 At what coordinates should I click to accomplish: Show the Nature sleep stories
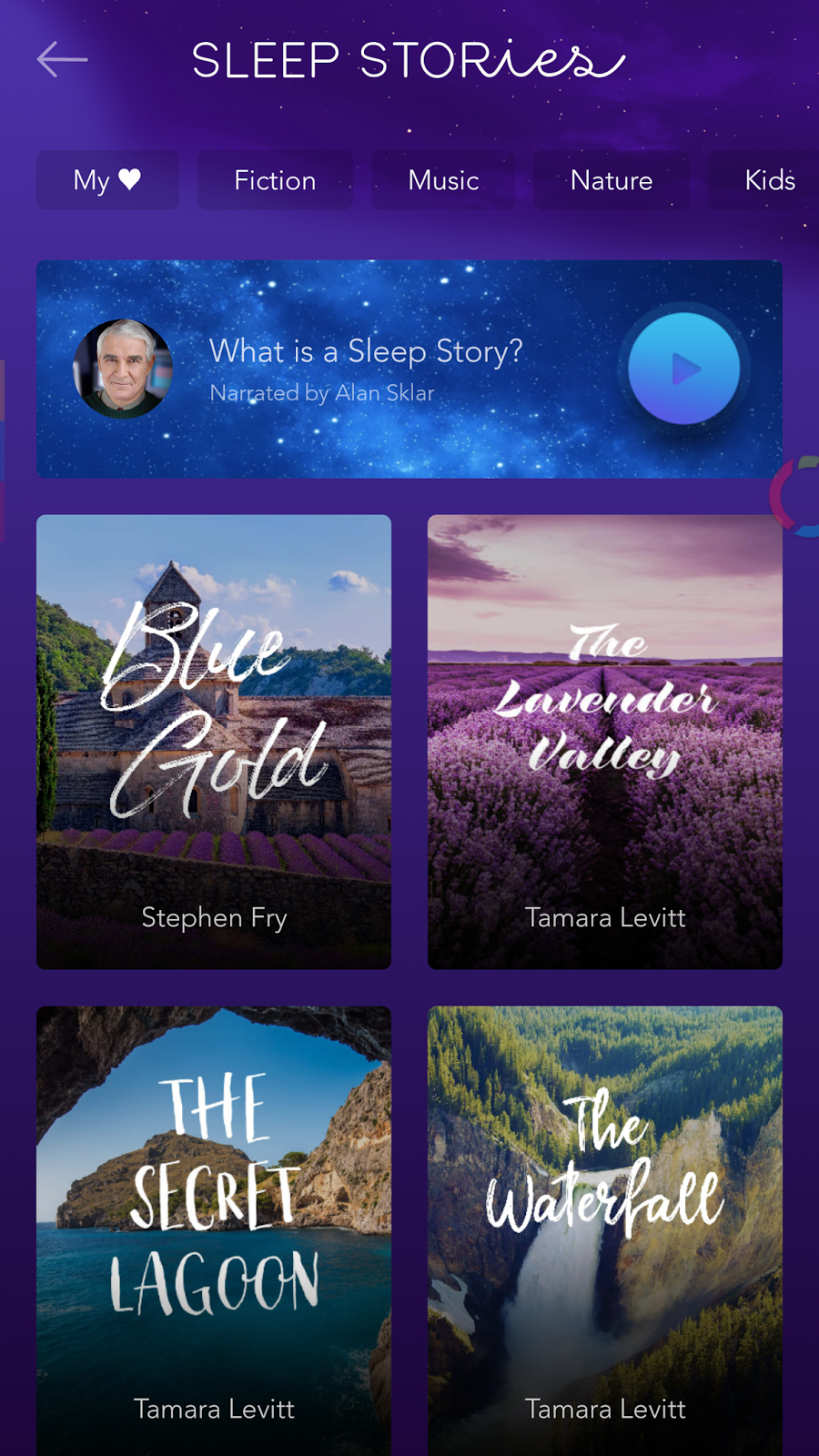[x=612, y=180]
